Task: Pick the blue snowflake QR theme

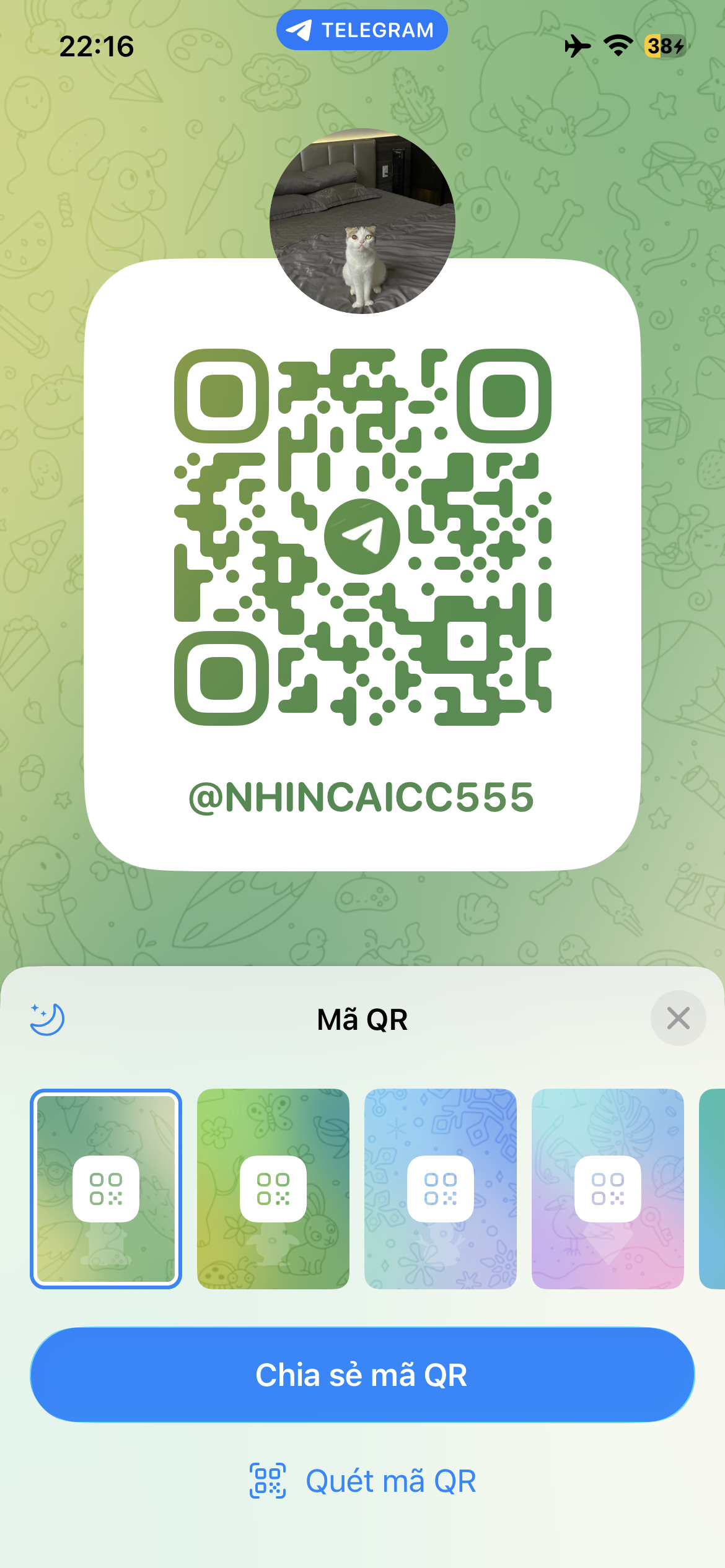Action: [441, 1188]
